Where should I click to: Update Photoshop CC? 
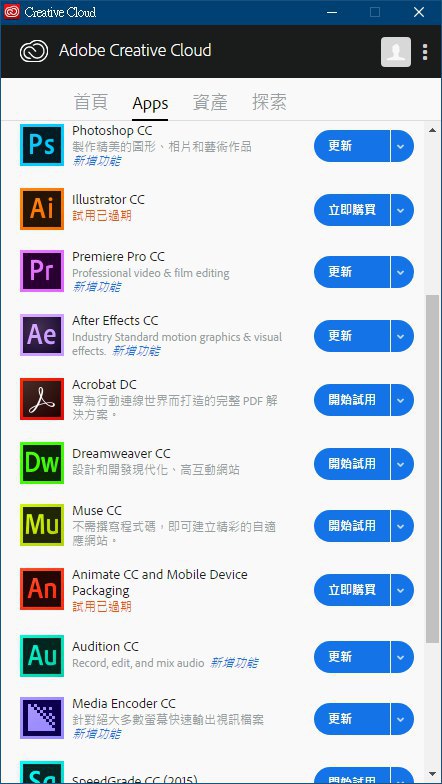coord(352,146)
